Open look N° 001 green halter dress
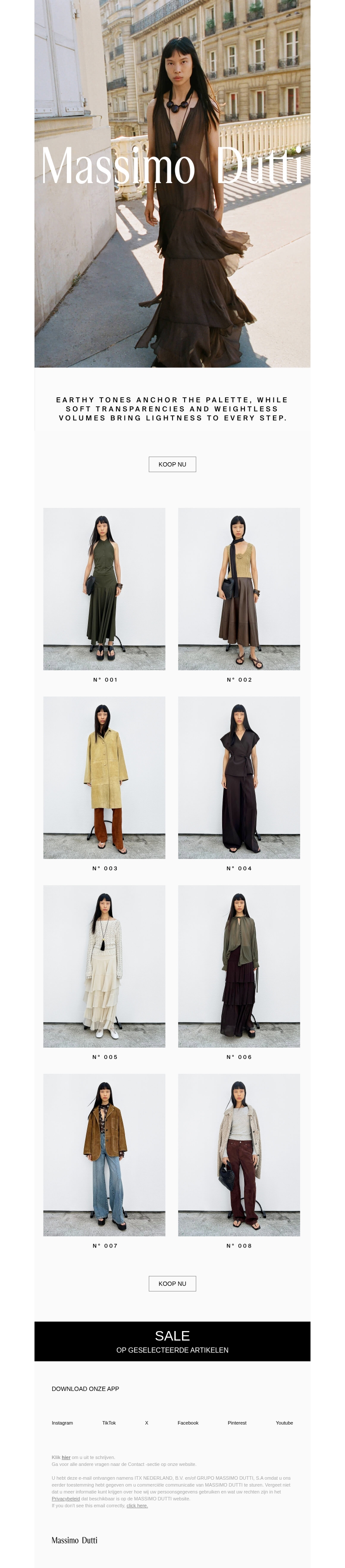 tap(103, 588)
